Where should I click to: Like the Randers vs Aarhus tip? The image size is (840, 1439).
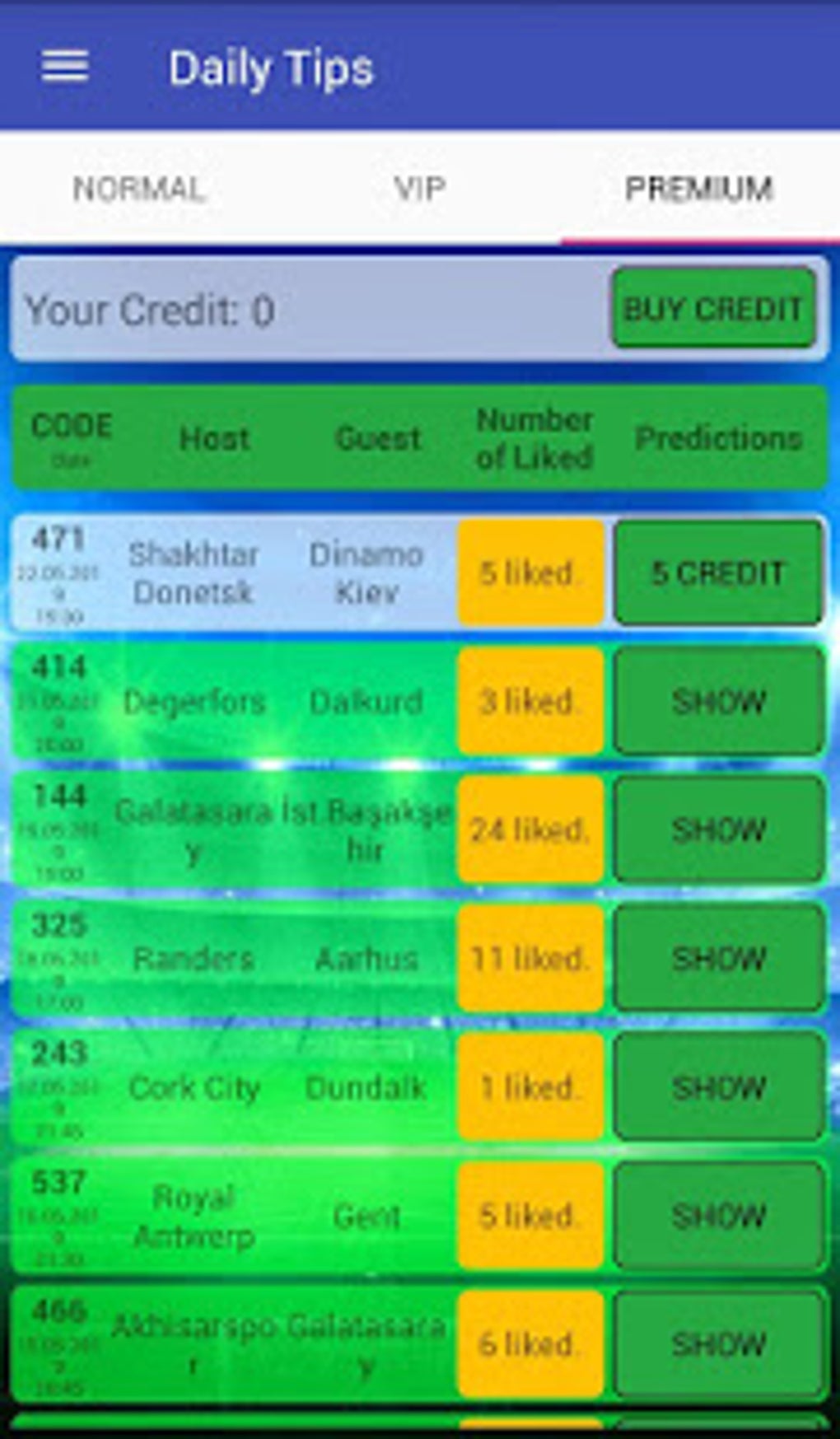530,958
